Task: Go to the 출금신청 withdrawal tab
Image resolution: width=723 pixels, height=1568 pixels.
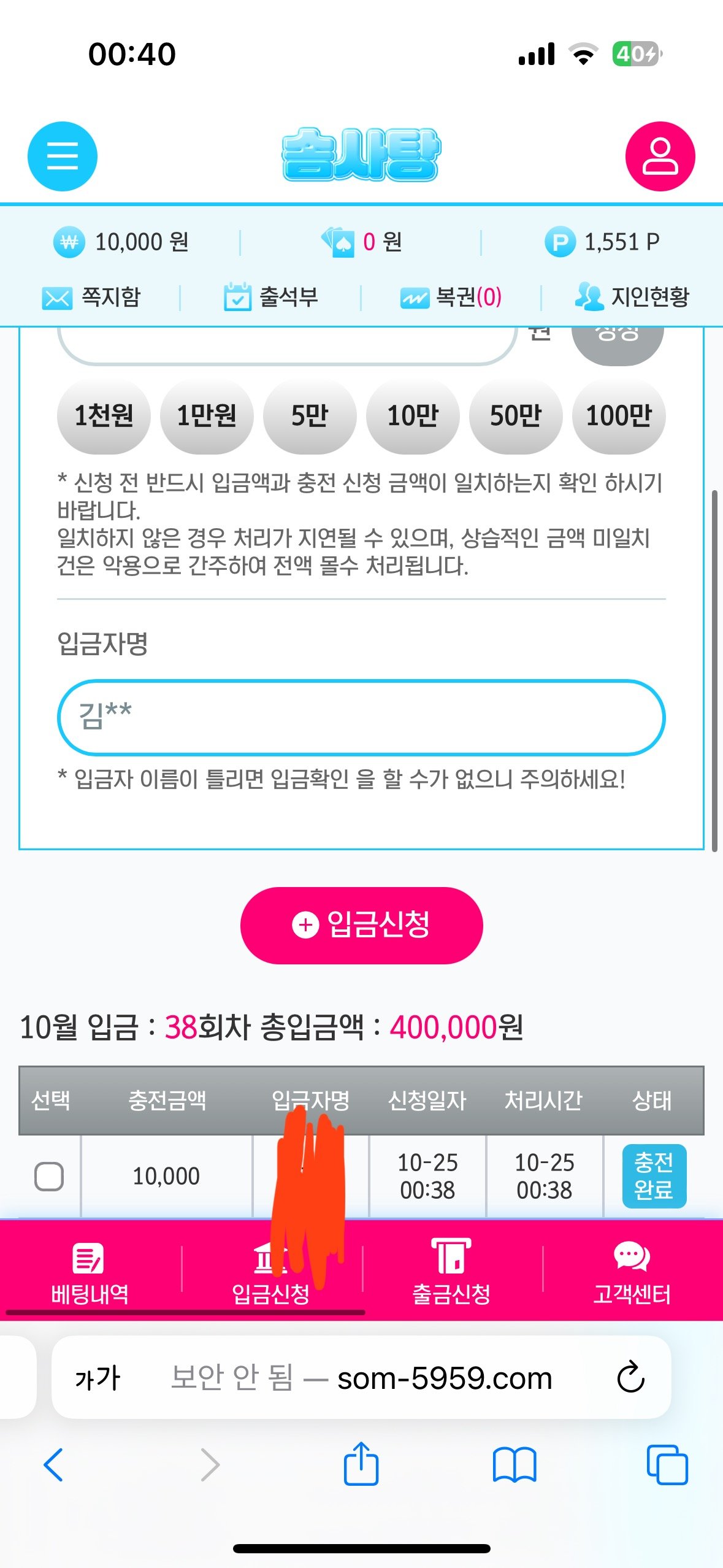Action: click(x=451, y=1269)
